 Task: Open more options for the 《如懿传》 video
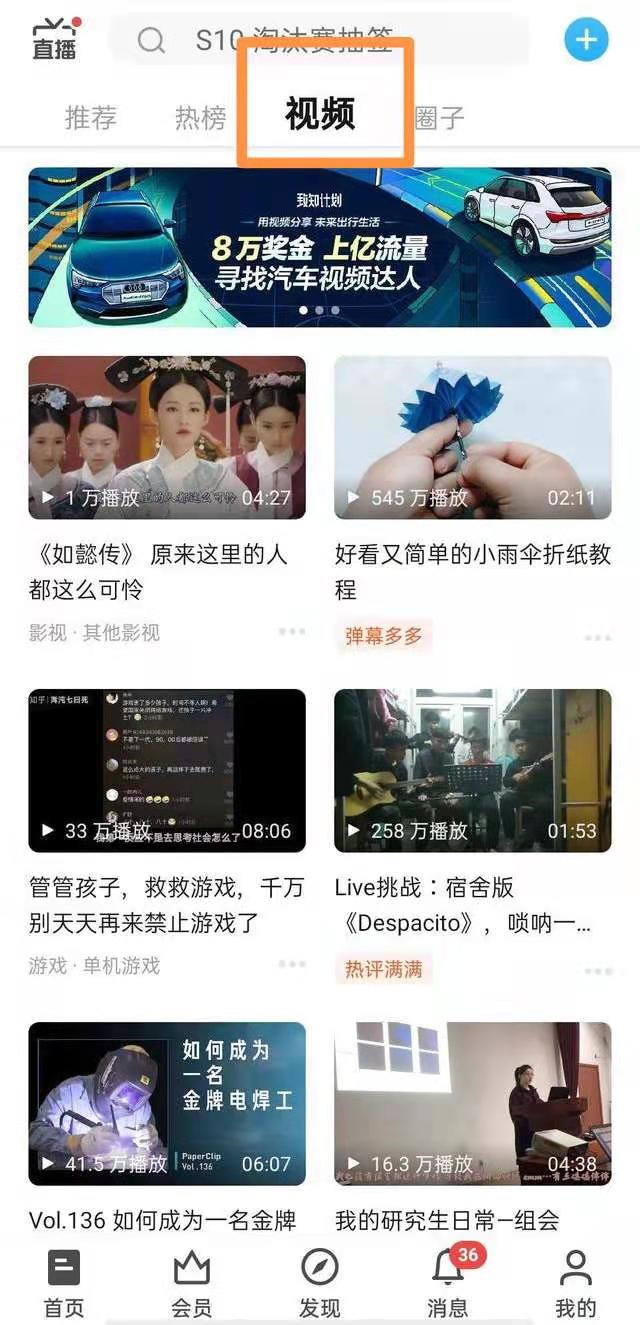point(292,632)
